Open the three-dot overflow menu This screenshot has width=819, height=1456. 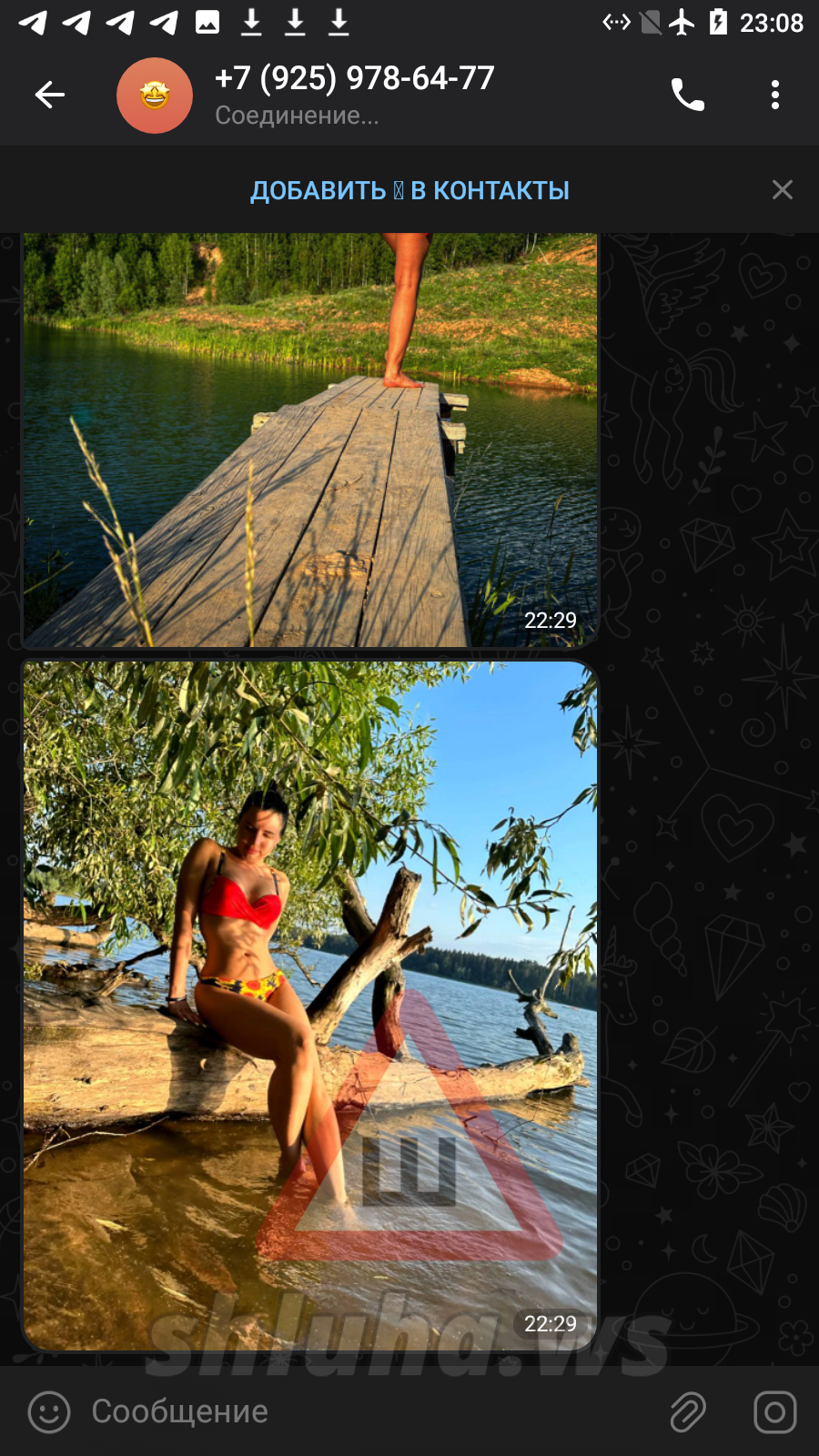tap(775, 95)
